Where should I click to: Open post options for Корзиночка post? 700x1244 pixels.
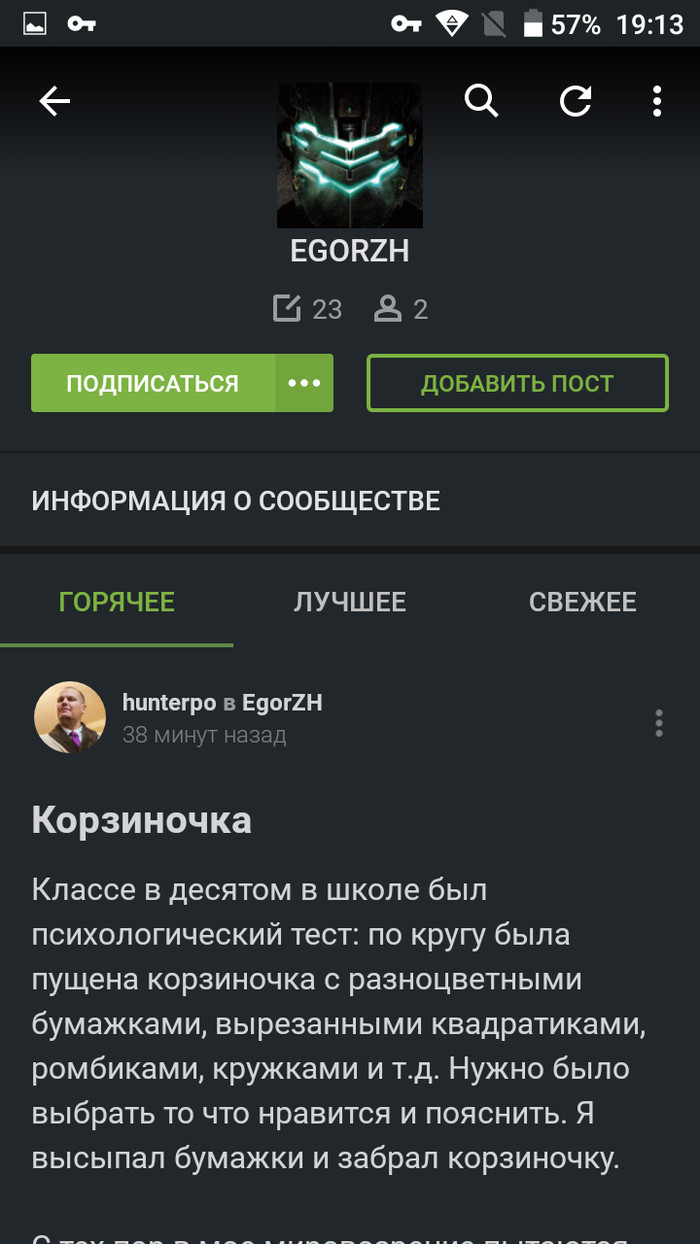point(658,722)
